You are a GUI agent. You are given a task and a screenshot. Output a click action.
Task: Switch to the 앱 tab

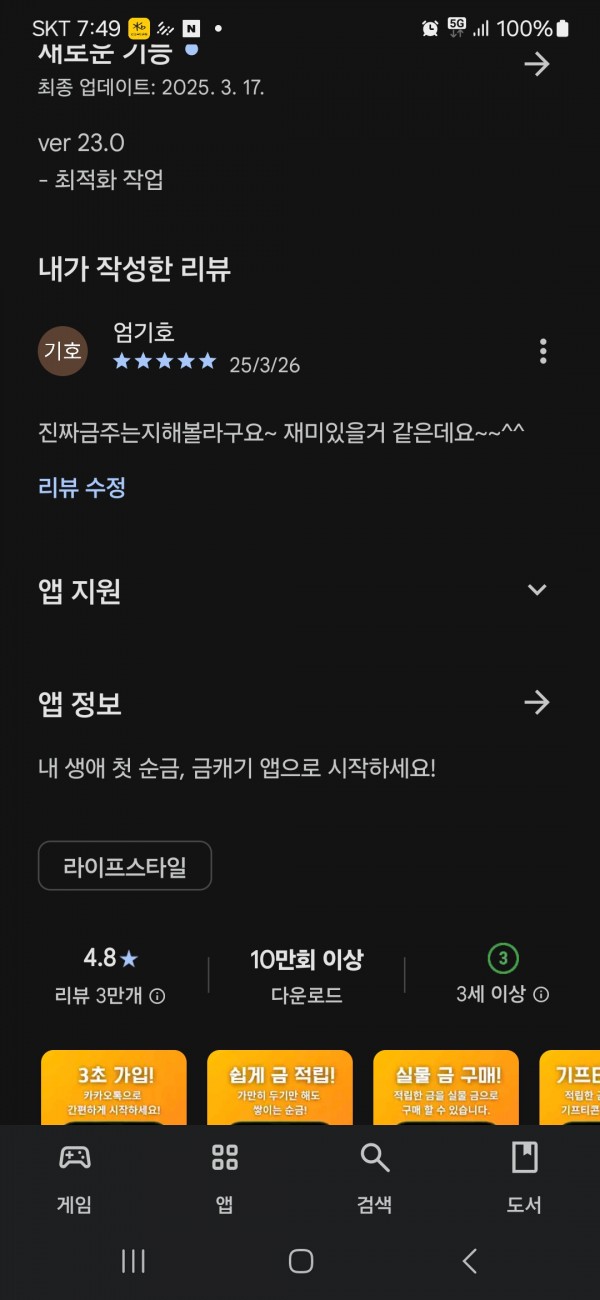pyautogui.click(x=225, y=1177)
